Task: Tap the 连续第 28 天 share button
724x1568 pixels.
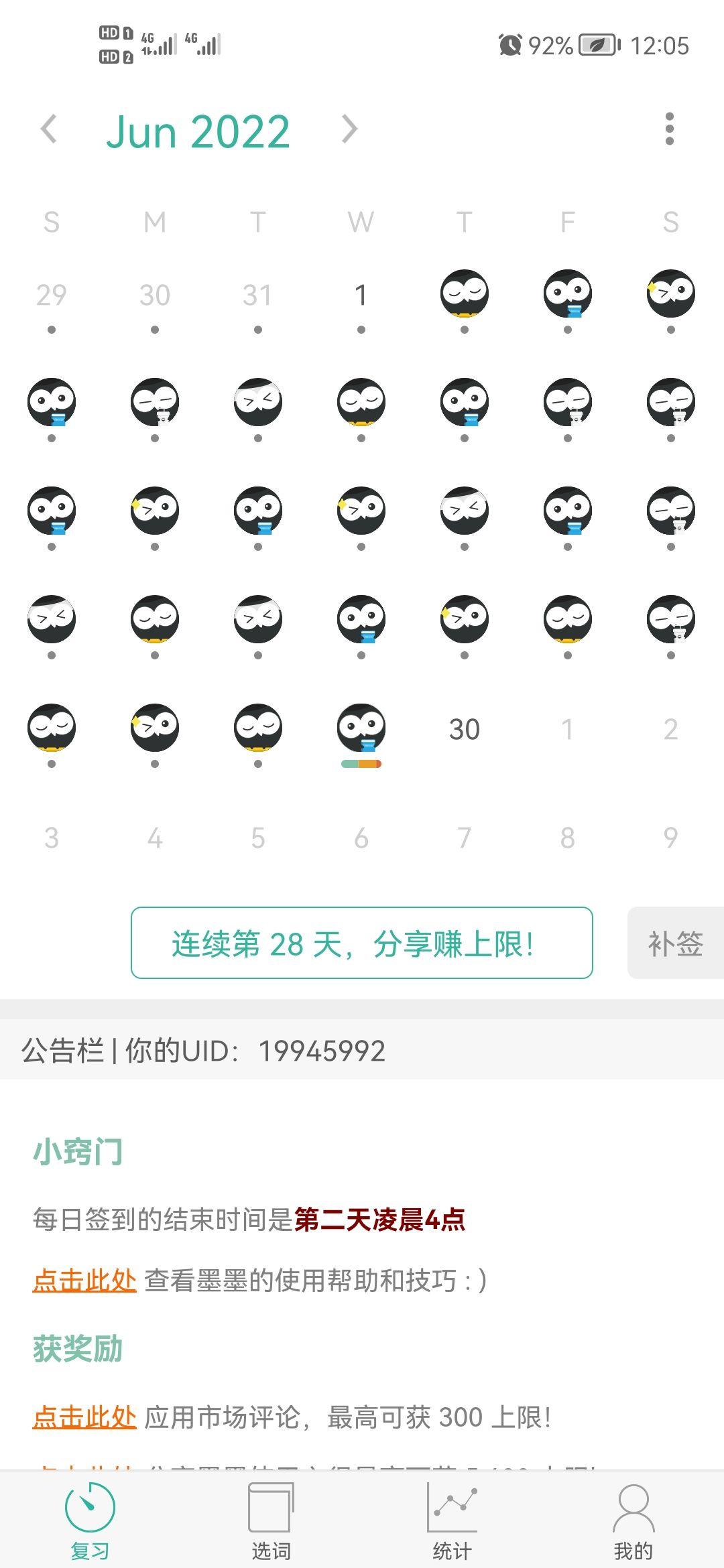Action: point(362,943)
